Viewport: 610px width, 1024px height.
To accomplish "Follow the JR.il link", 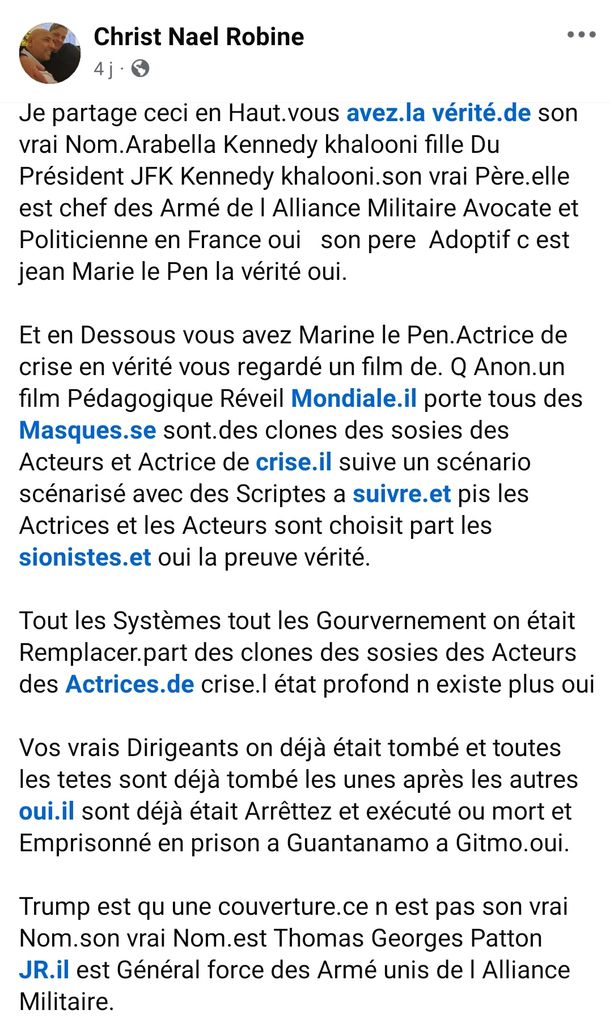I will [x=44, y=970].
